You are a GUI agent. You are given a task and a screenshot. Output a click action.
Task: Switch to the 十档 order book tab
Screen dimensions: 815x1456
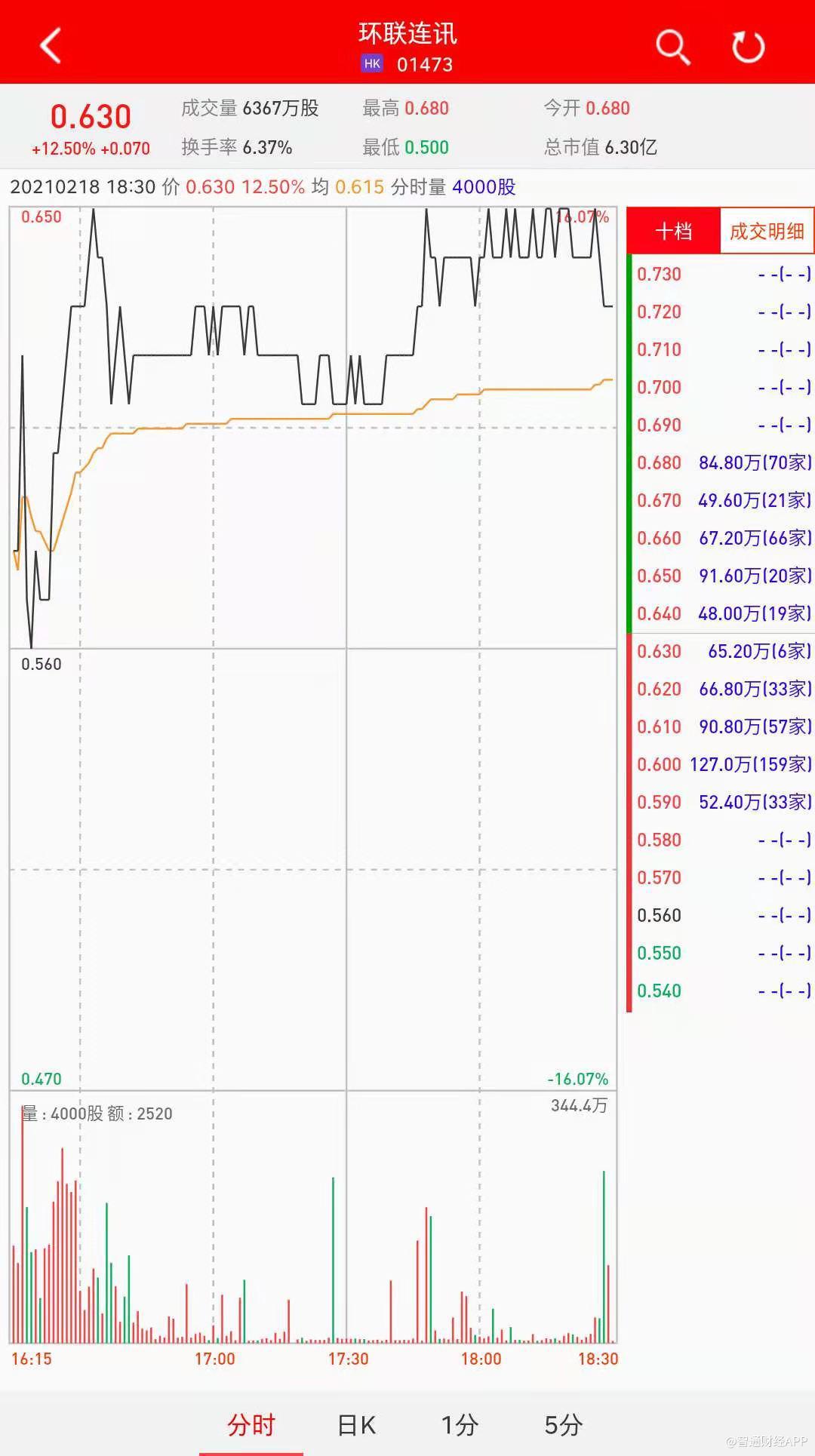(673, 231)
